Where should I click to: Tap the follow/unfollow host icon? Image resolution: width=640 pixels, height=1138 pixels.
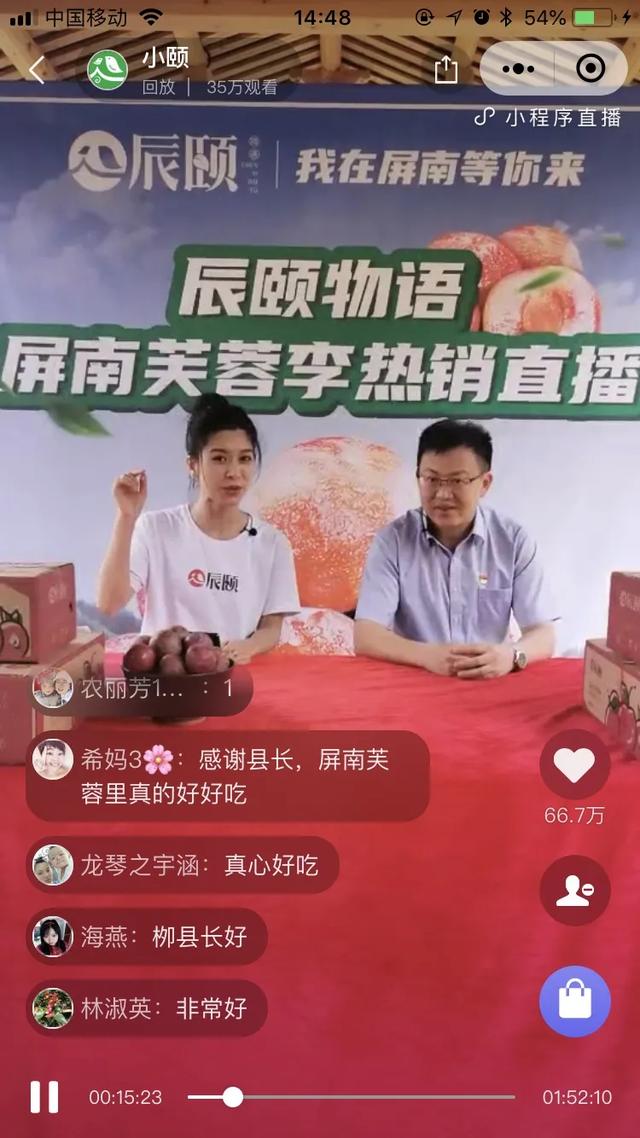(574, 890)
